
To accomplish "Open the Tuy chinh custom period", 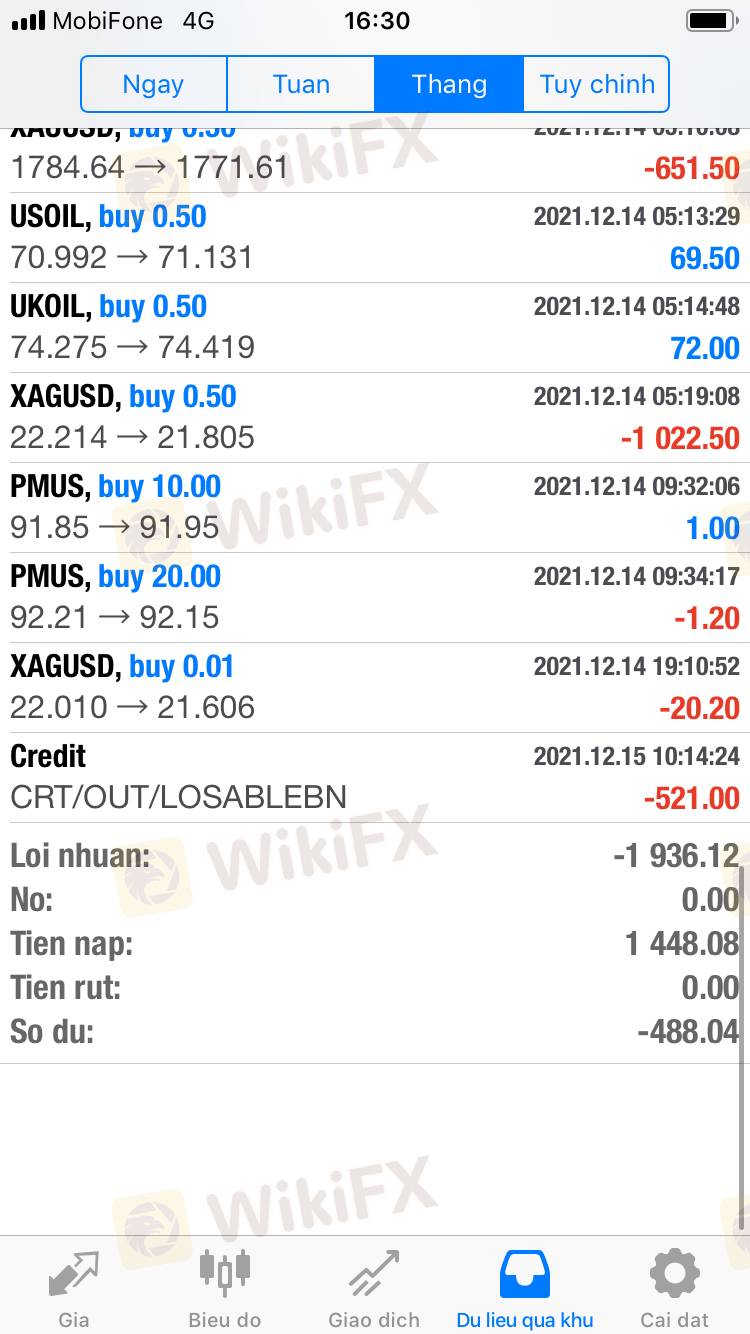I will click(x=597, y=84).
